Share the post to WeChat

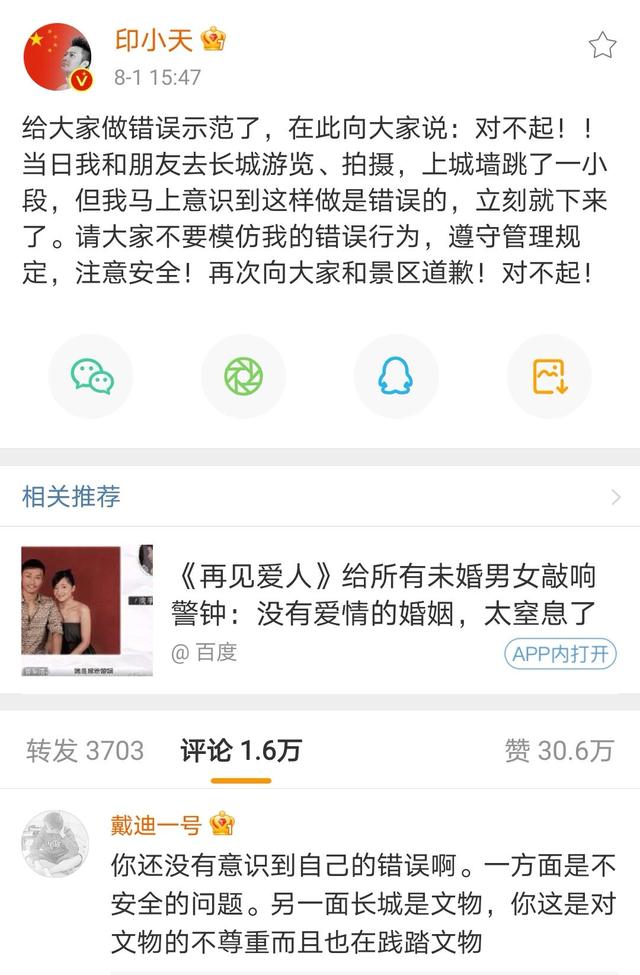tap(91, 376)
